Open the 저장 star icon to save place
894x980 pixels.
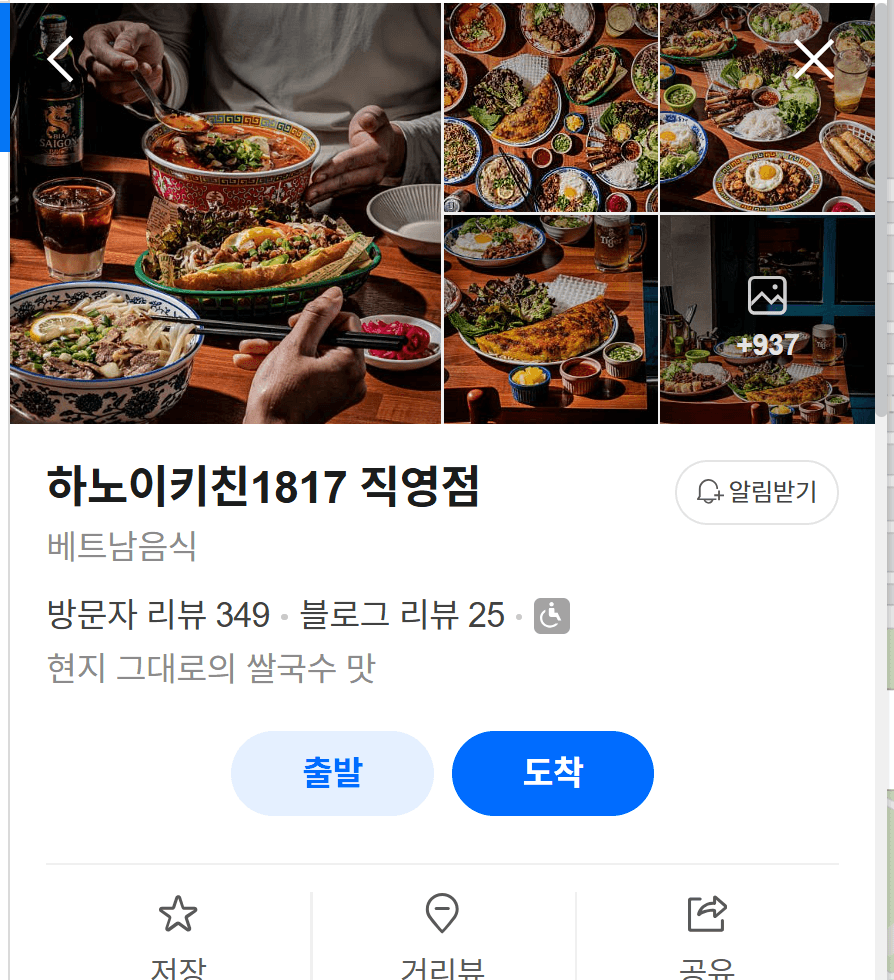coord(177,912)
